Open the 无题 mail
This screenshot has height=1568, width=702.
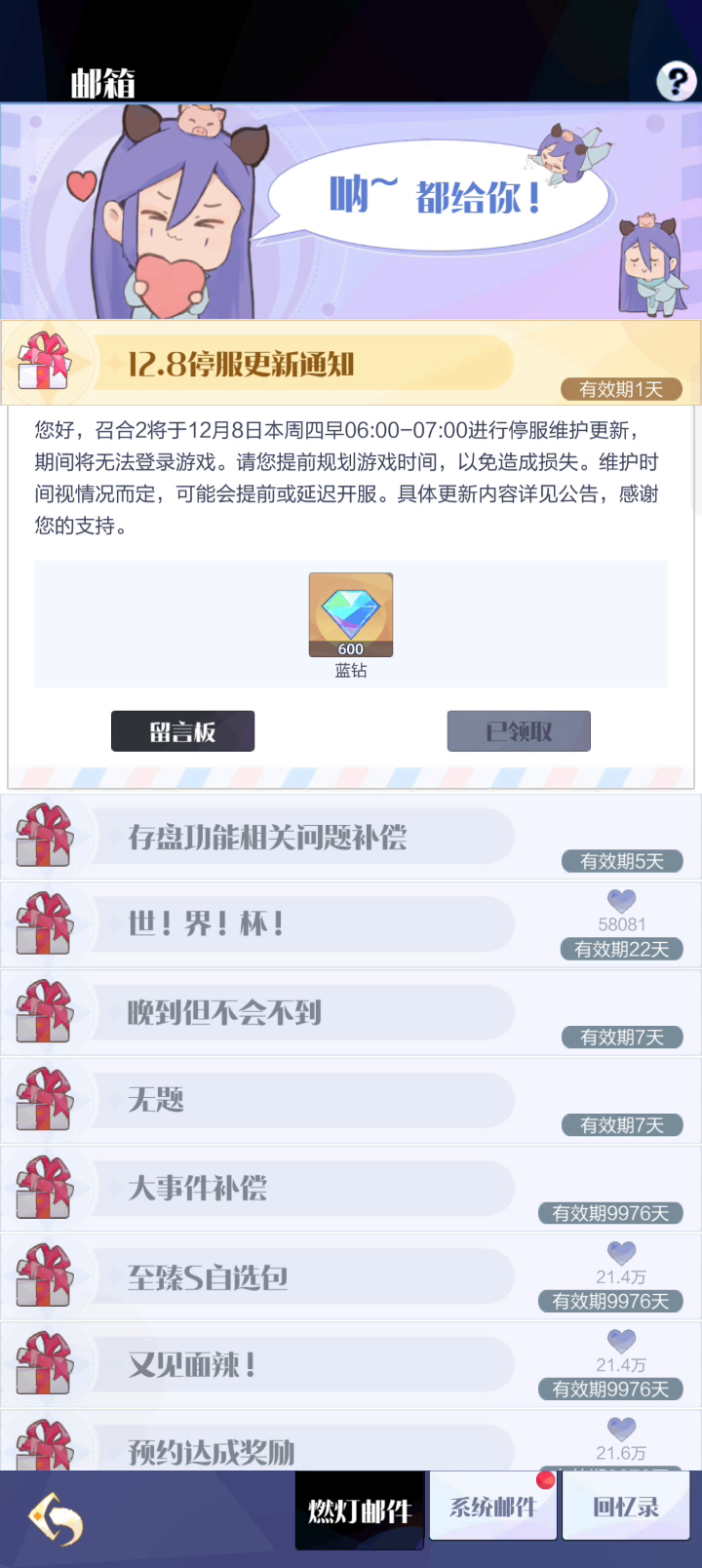coord(351,1100)
